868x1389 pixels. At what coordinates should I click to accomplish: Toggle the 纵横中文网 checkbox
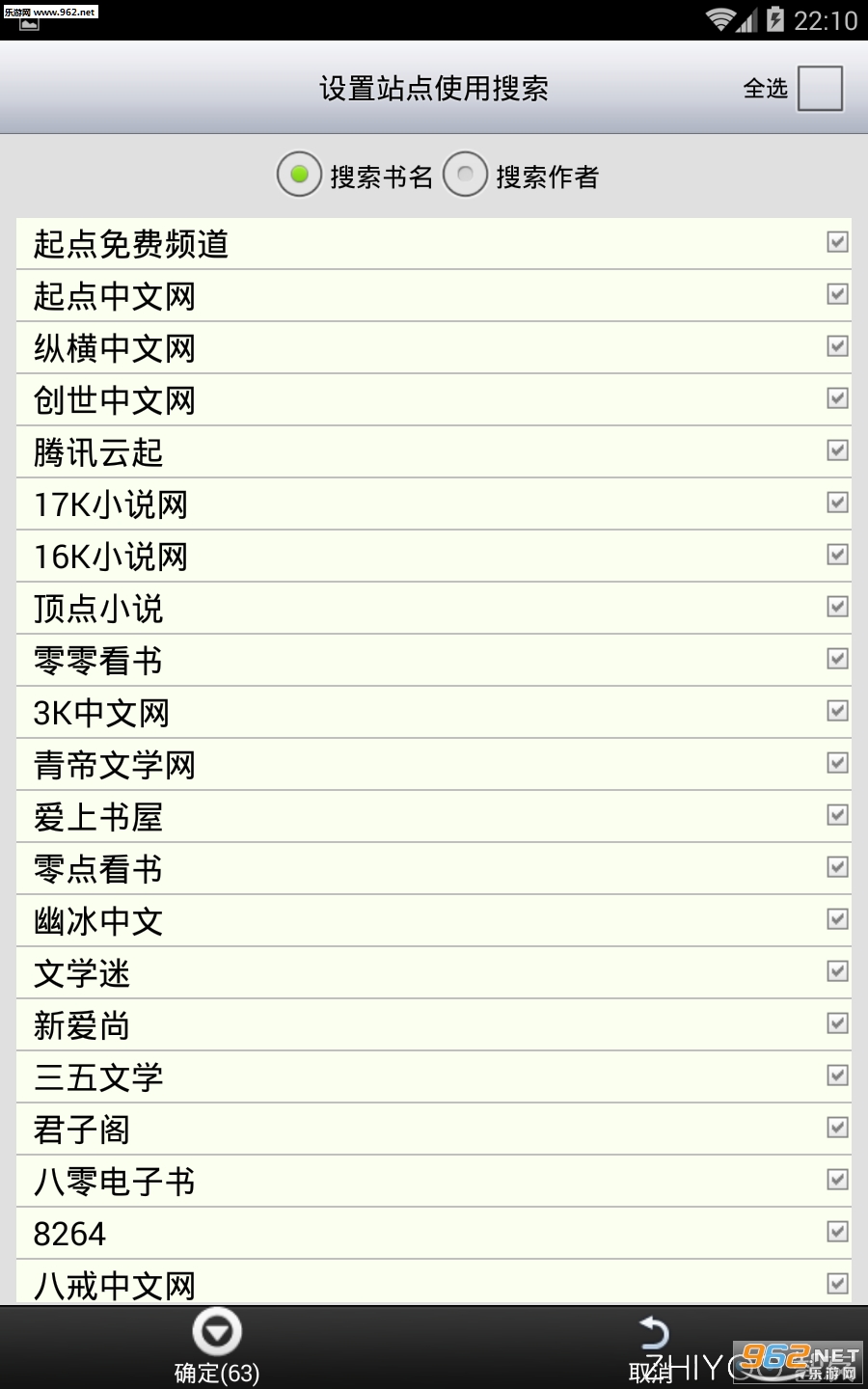(837, 346)
